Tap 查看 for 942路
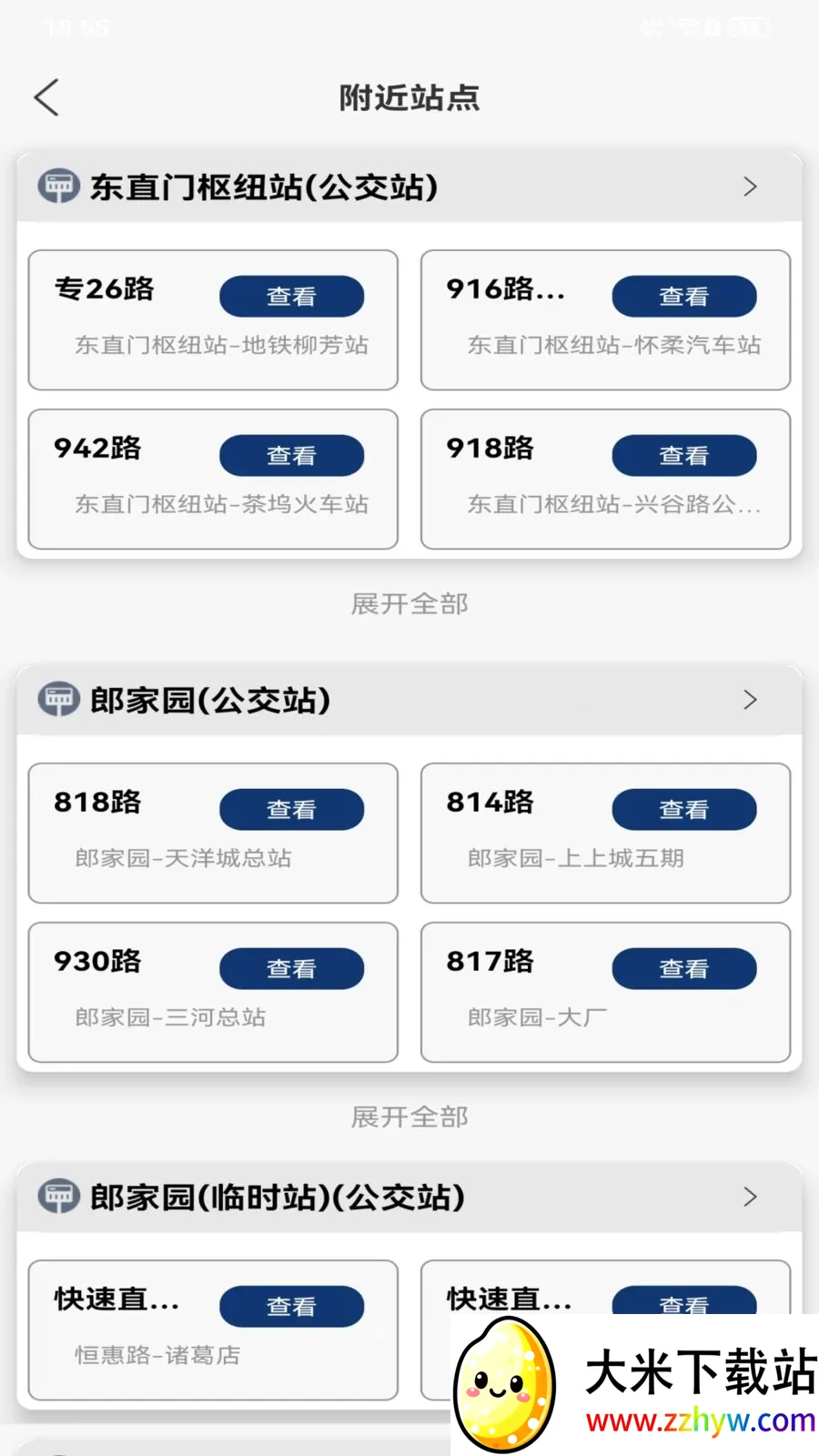The height and width of the screenshot is (1456, 819). coord(291,456)
